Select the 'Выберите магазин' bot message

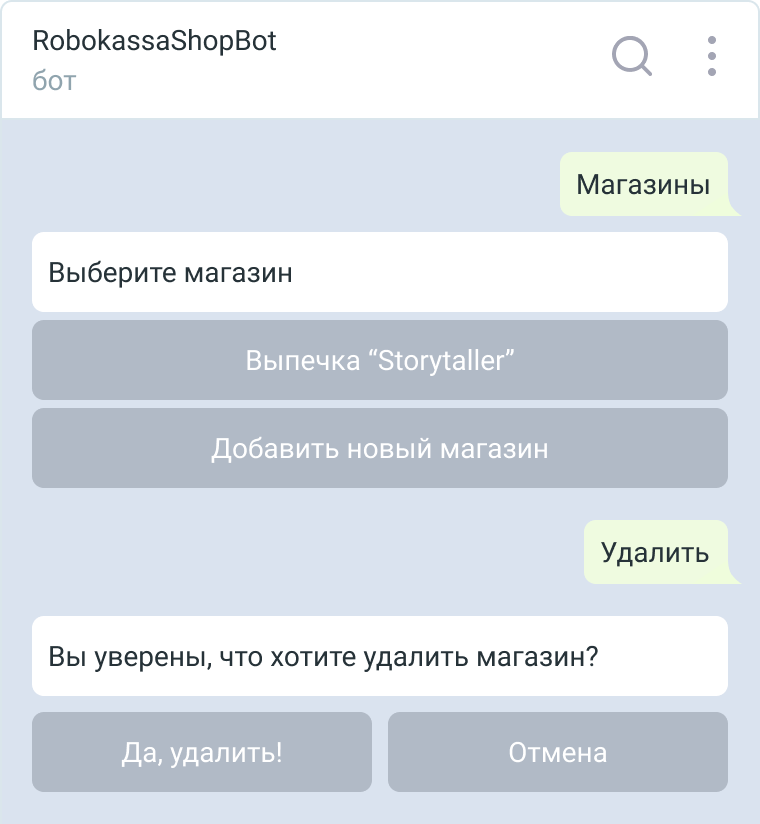tap(380, 271)
